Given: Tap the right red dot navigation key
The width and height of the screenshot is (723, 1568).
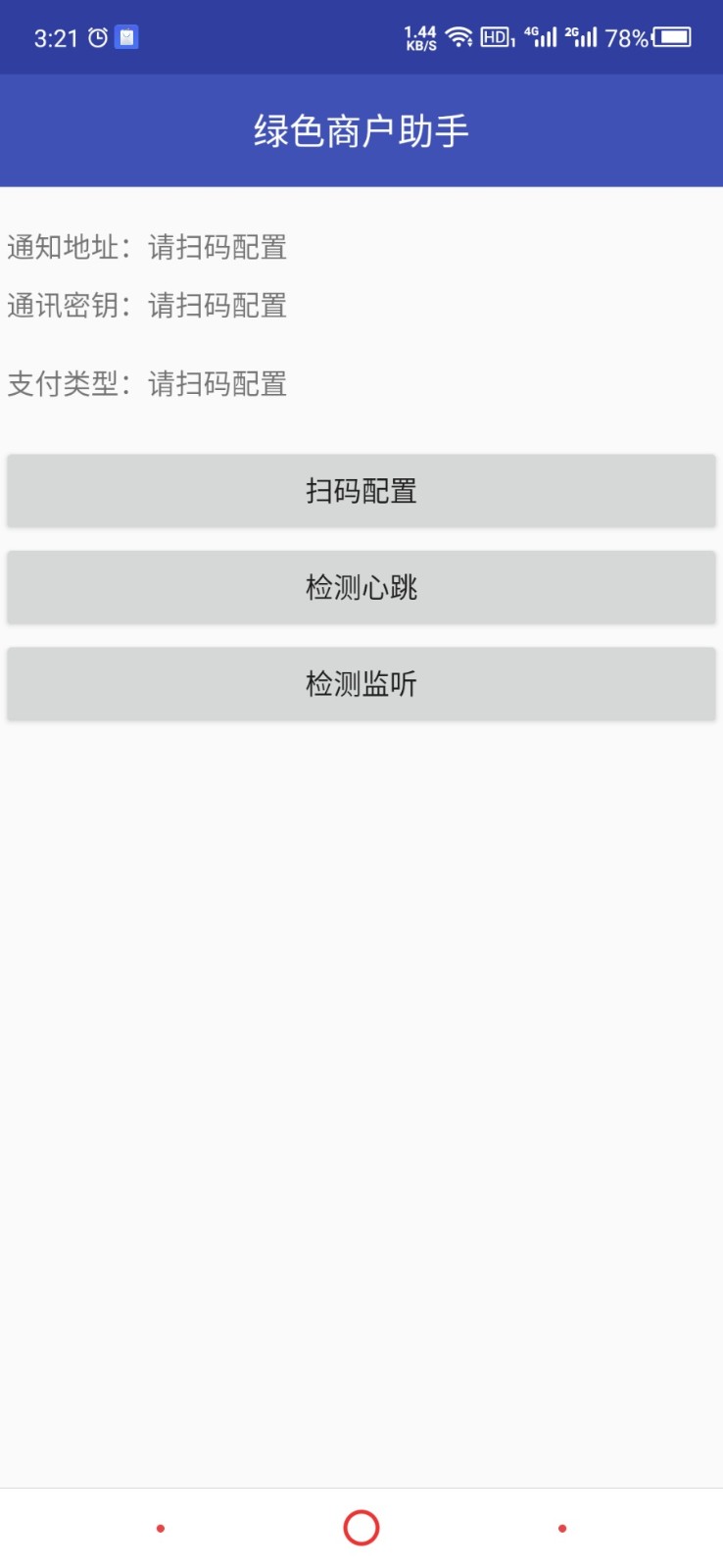Looking at the screenshot, I should pos(561,1527).
